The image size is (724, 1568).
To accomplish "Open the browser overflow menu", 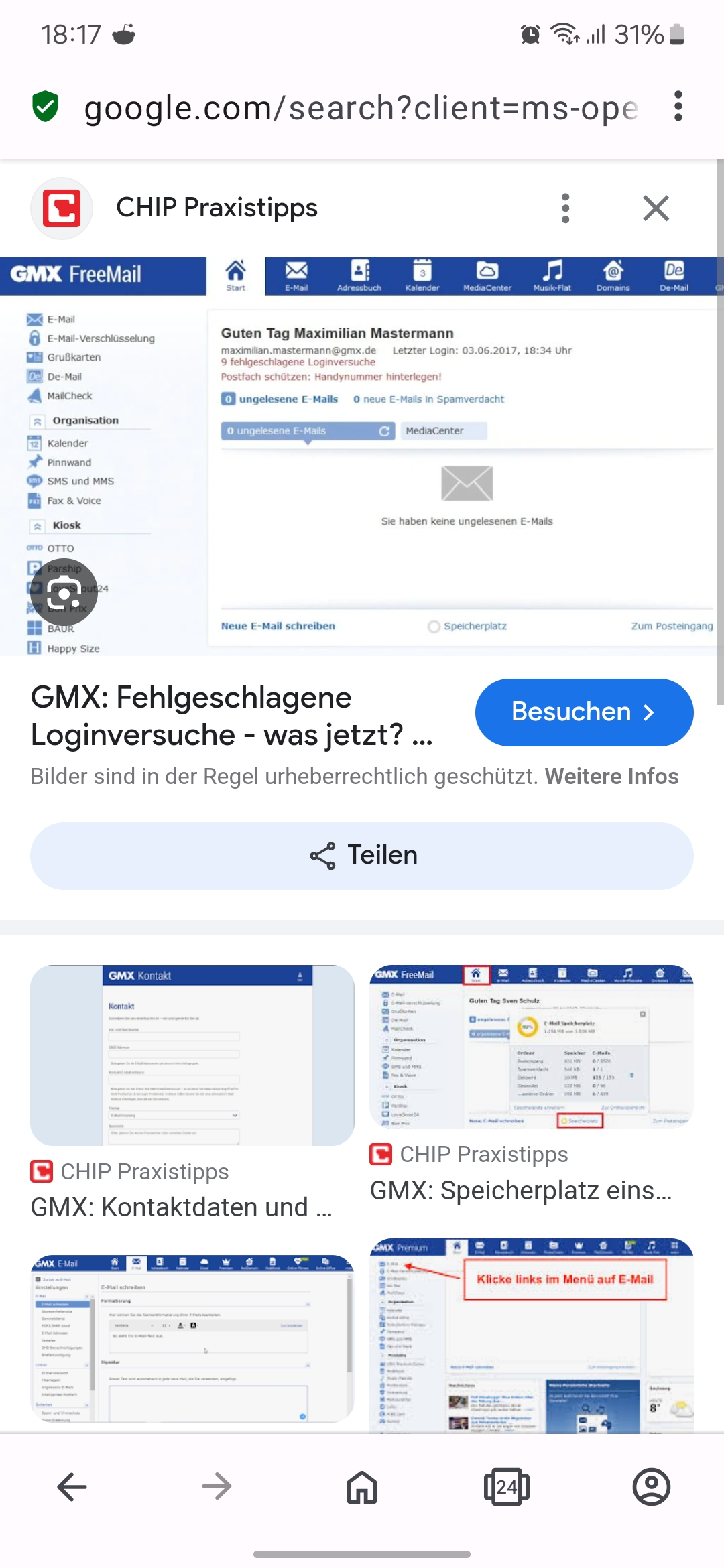I will 678,107.
